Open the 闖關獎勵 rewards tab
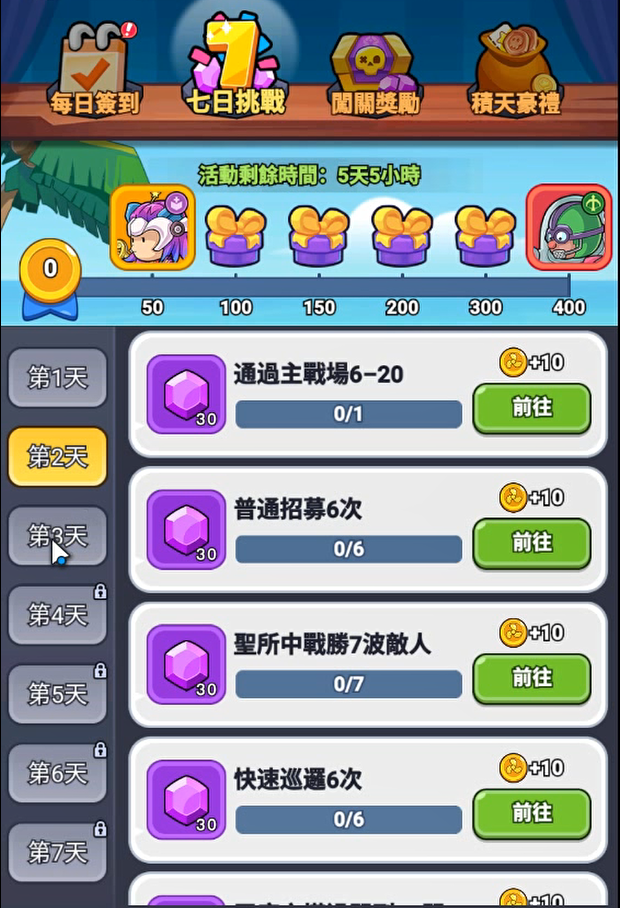This screenshot has width=620, height=908. pos(375,70)
